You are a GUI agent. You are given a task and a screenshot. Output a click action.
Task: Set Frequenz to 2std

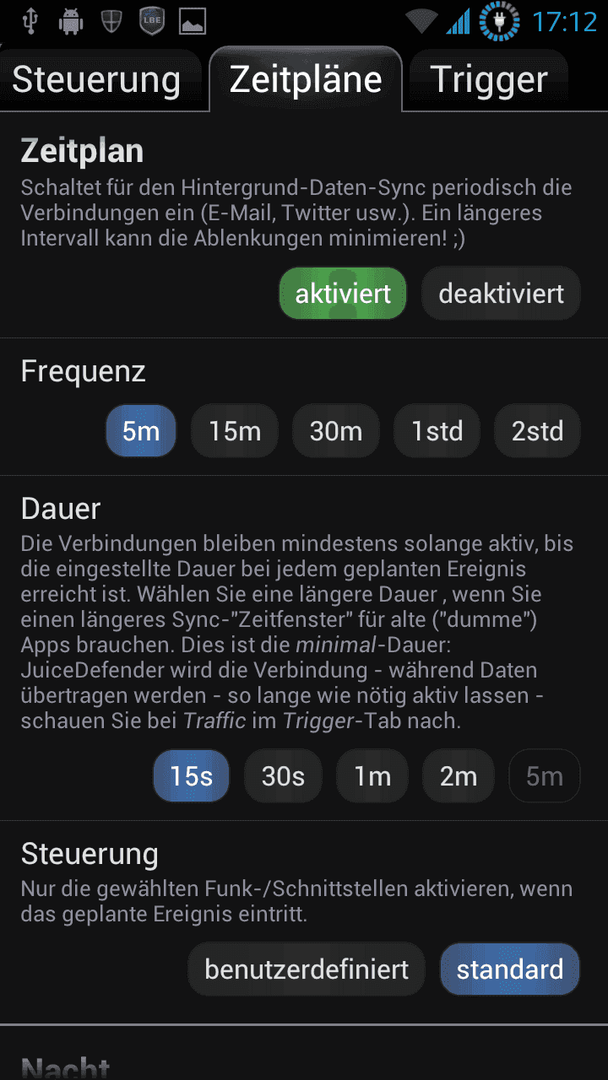[538, 431]
